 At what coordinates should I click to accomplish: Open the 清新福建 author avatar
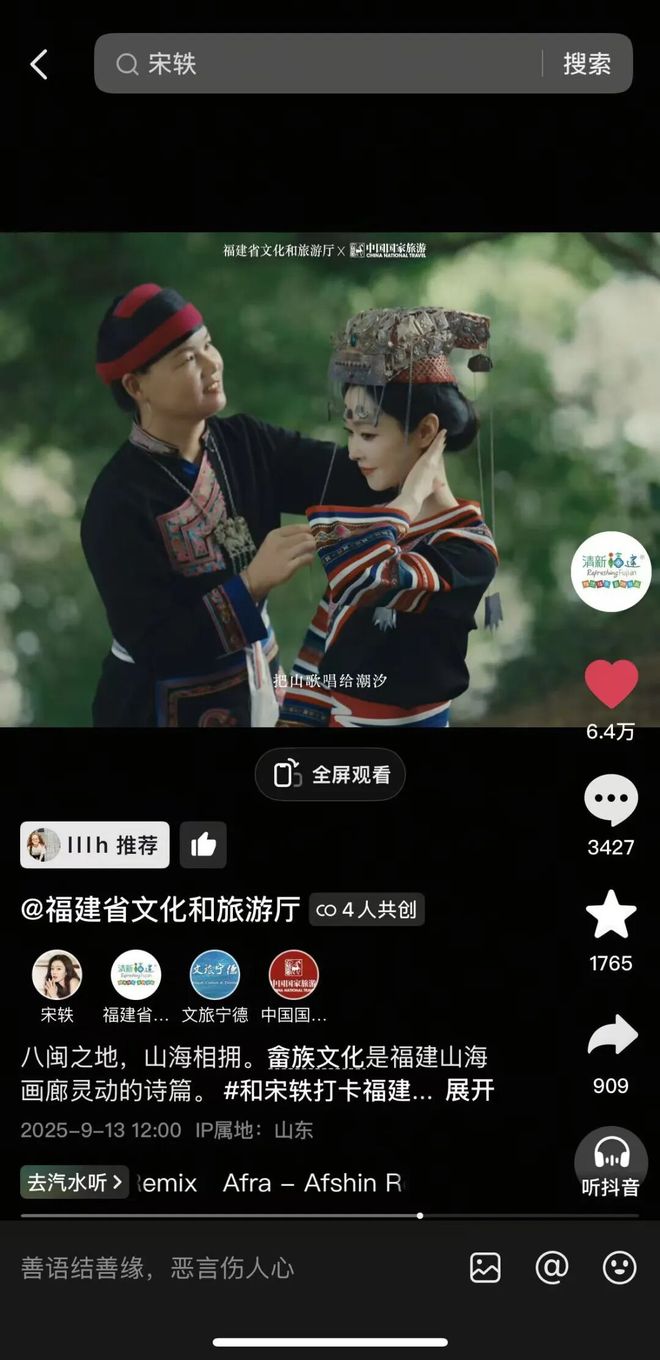(611, 572)
